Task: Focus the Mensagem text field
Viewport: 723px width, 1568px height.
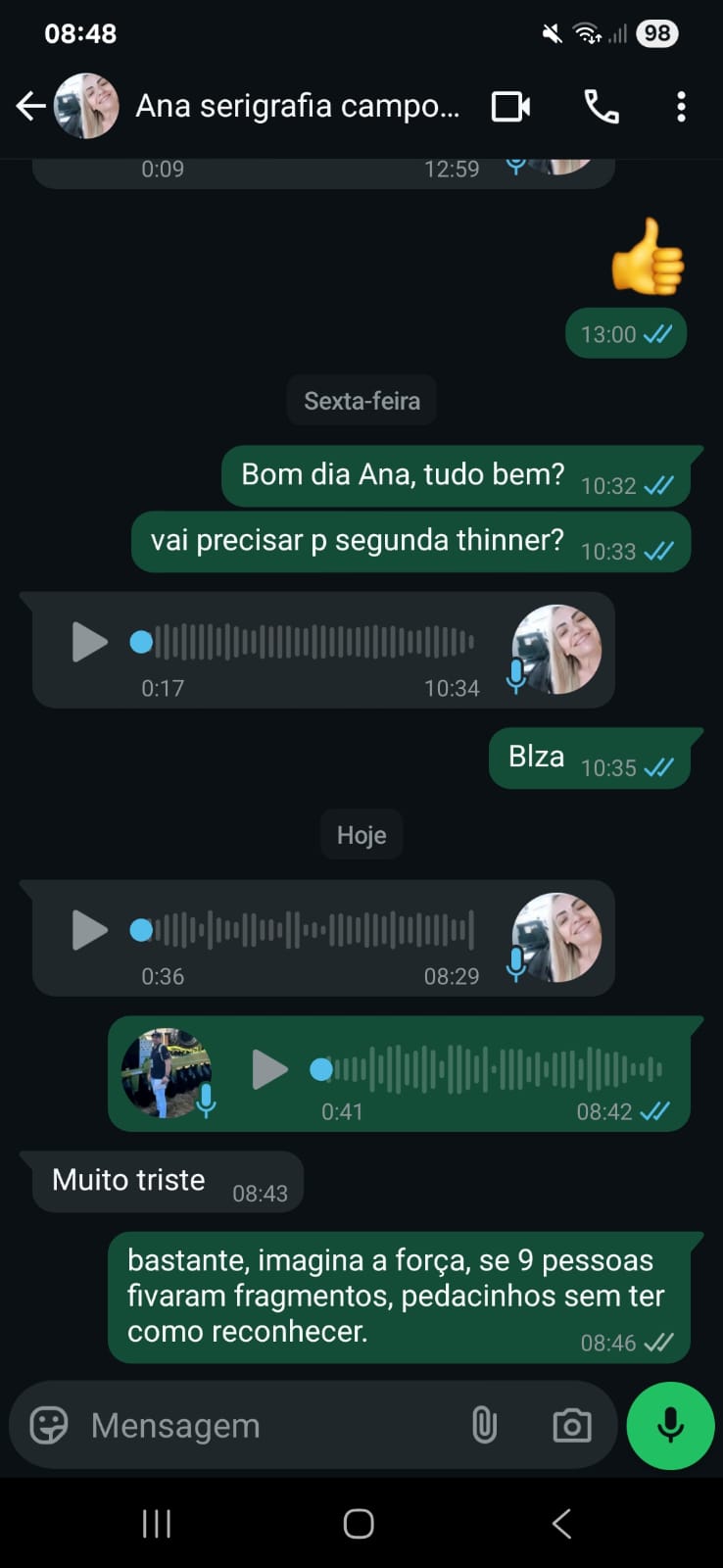Action: tap(265, 1425)
